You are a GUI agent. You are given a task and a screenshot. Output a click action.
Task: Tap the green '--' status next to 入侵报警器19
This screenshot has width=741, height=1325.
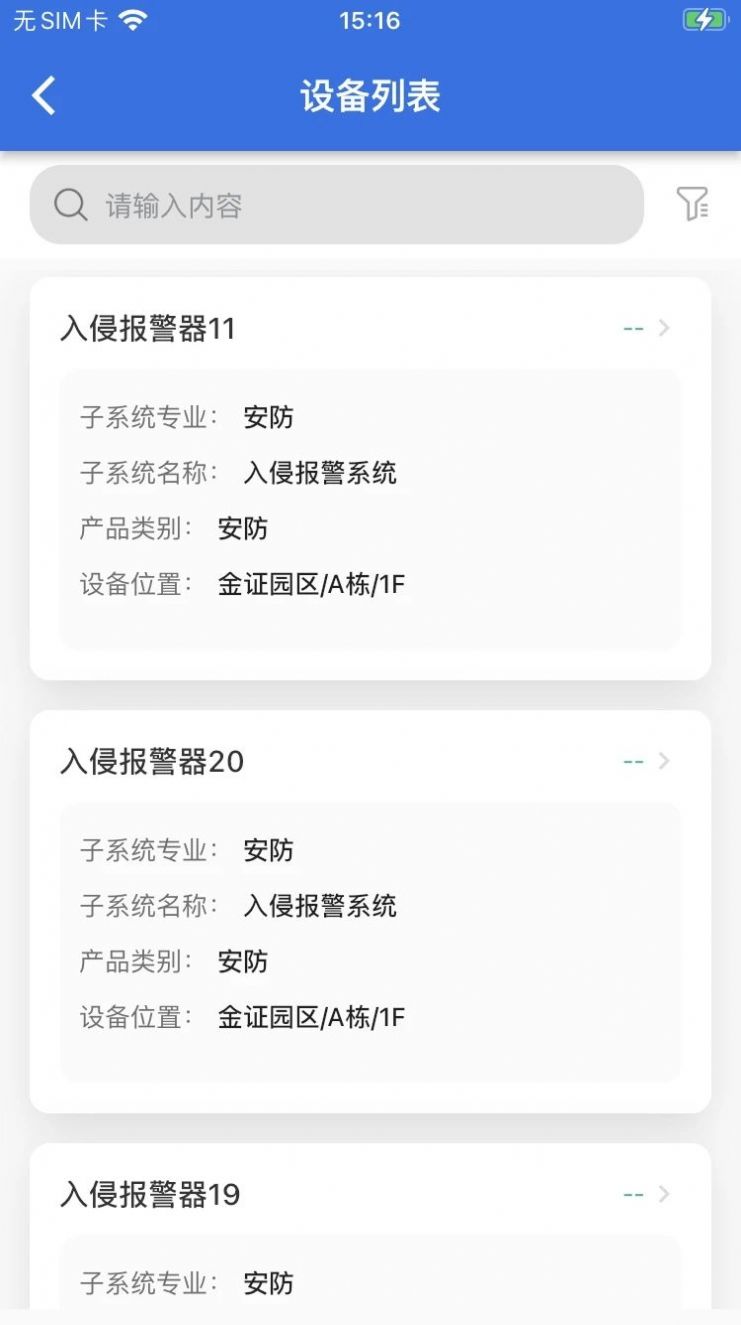click(633, 1193)
